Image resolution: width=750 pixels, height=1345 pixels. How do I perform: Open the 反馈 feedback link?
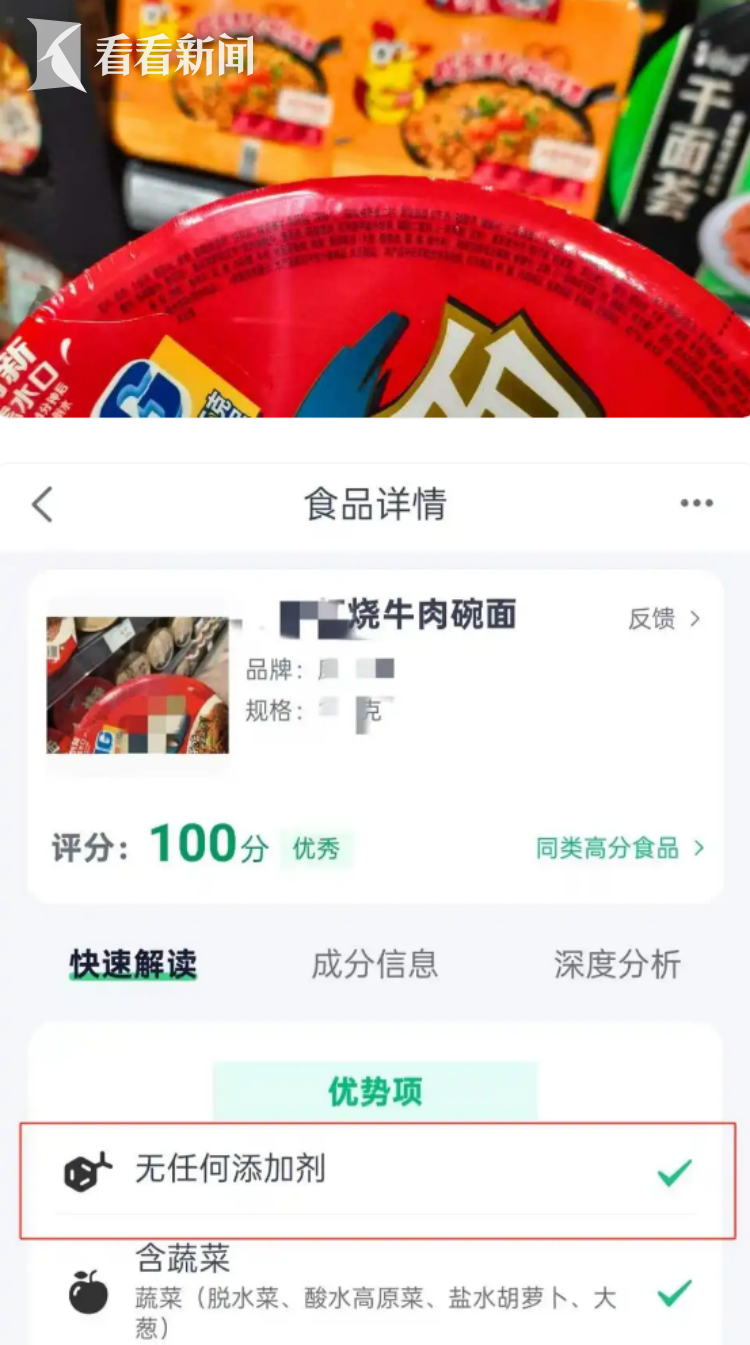(x=664, y=619)
